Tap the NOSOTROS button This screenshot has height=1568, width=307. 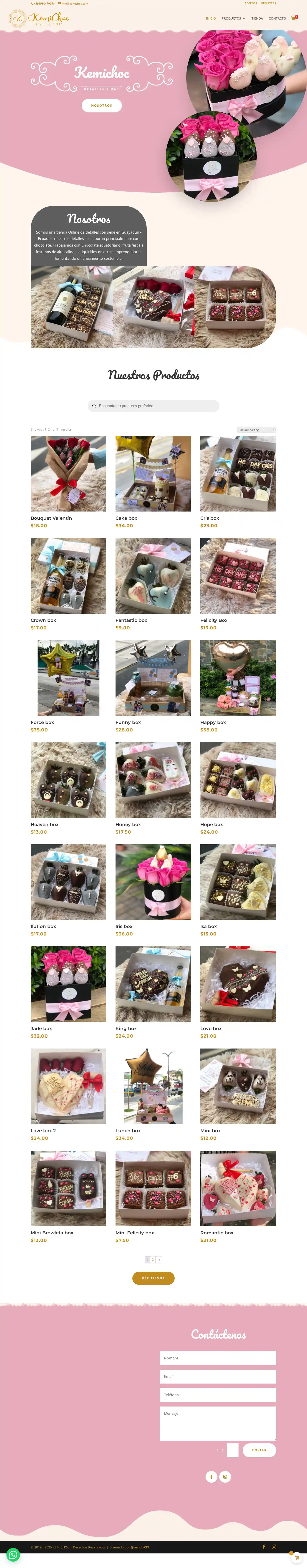102,105
